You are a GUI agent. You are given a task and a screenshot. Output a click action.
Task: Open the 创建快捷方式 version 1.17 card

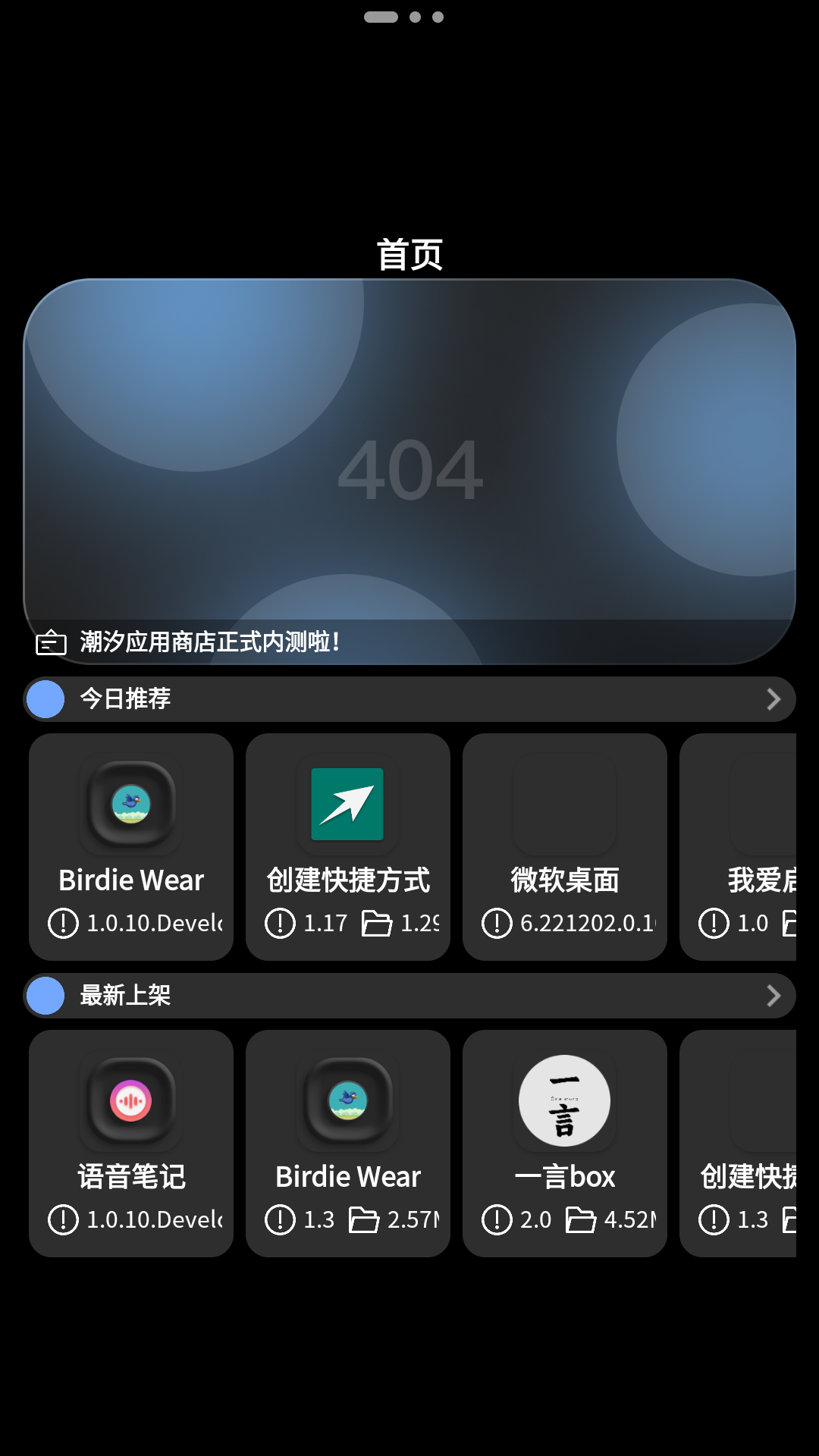coord(348,847)
